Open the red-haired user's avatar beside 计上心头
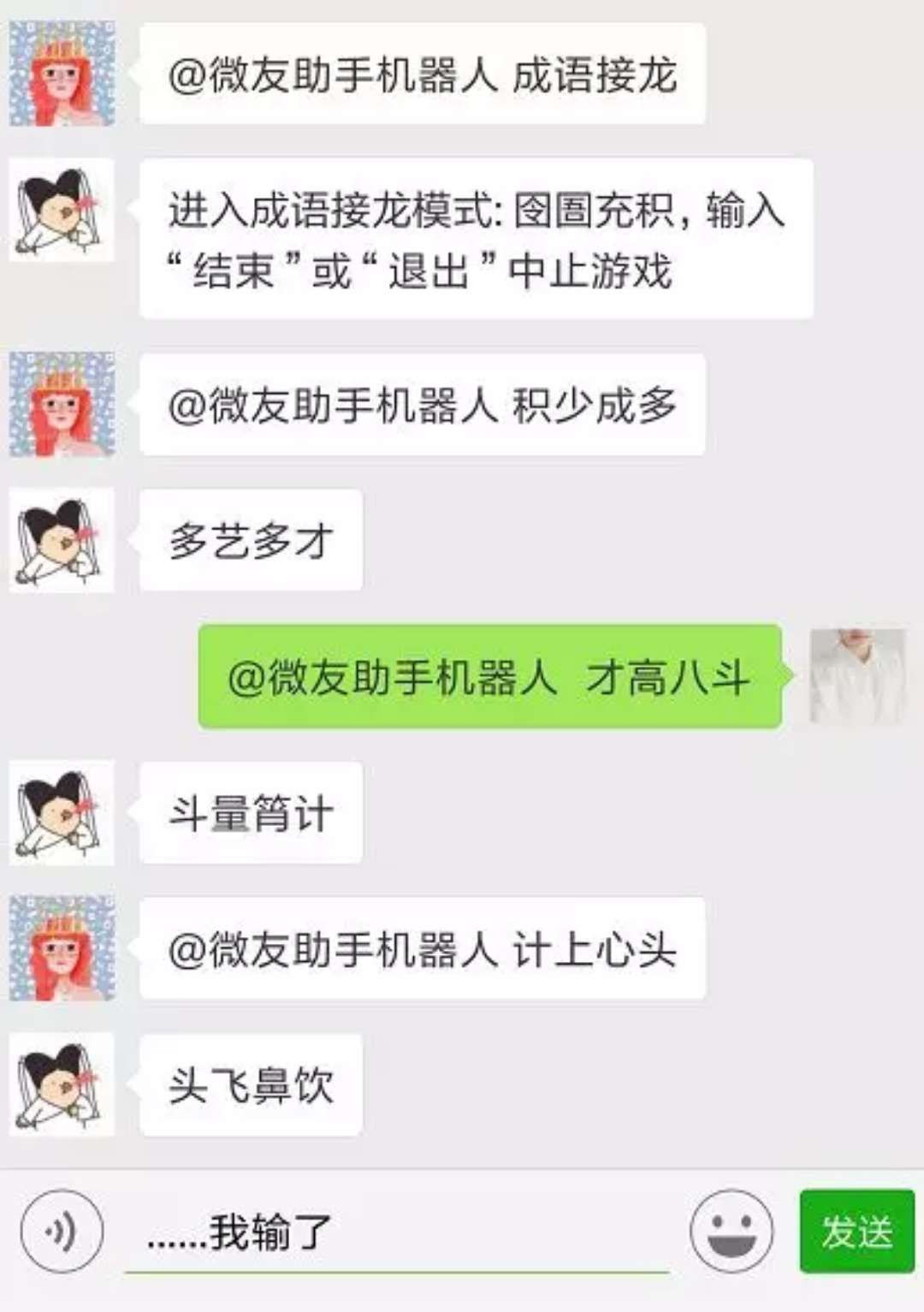924x1312 pixels. [x=62, y=948]
